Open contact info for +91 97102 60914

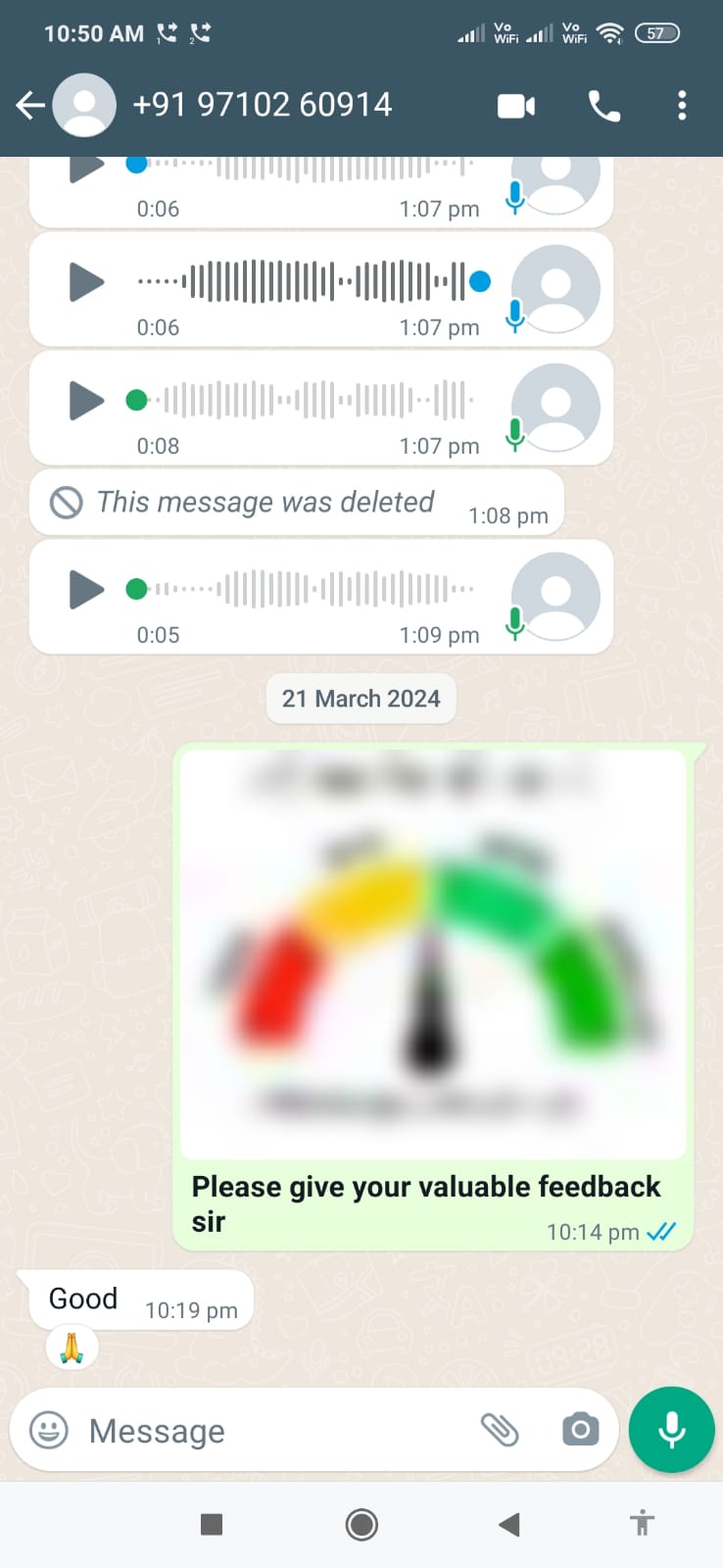click(262, 105)
